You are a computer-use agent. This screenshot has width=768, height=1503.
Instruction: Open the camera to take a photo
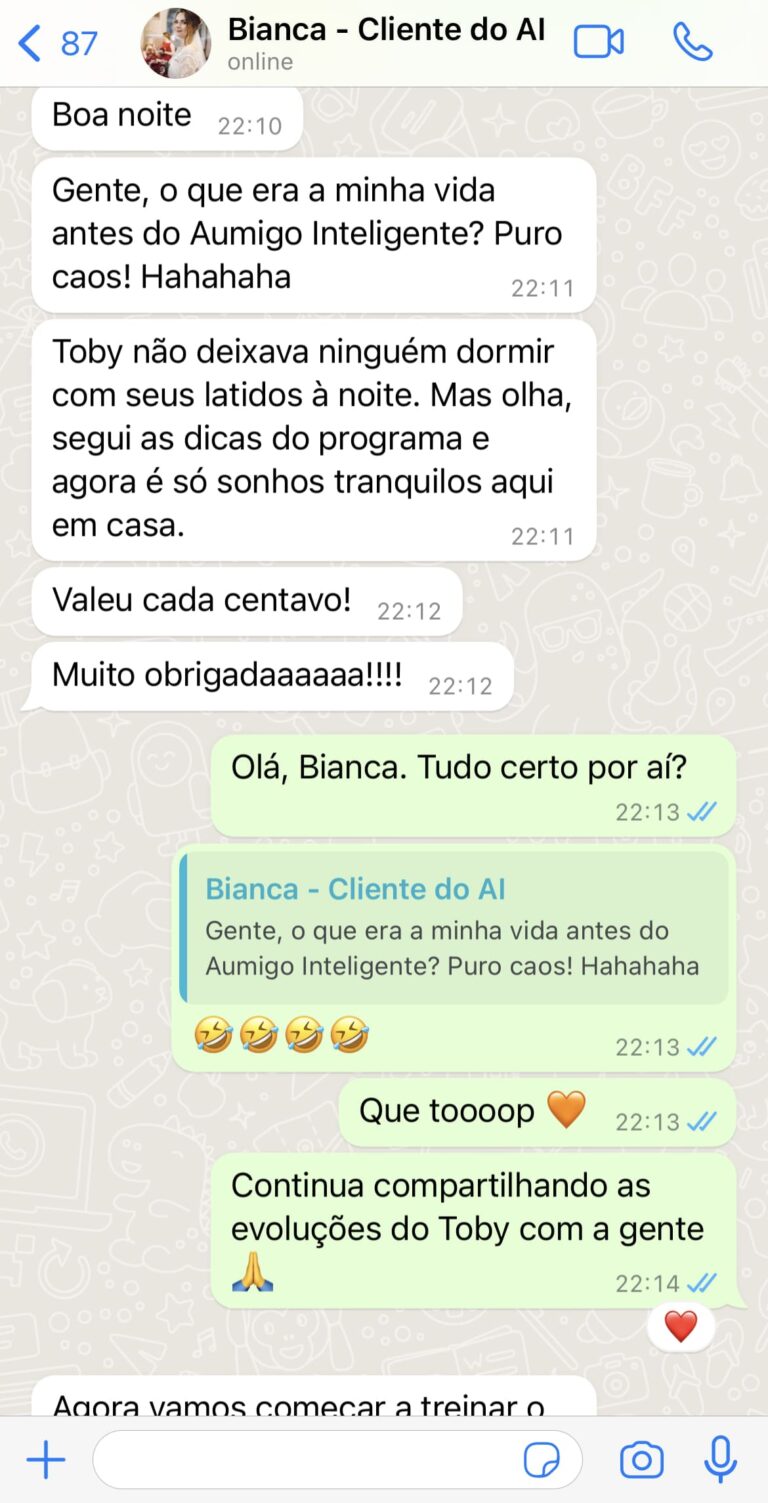click(x=643, y=1459)
